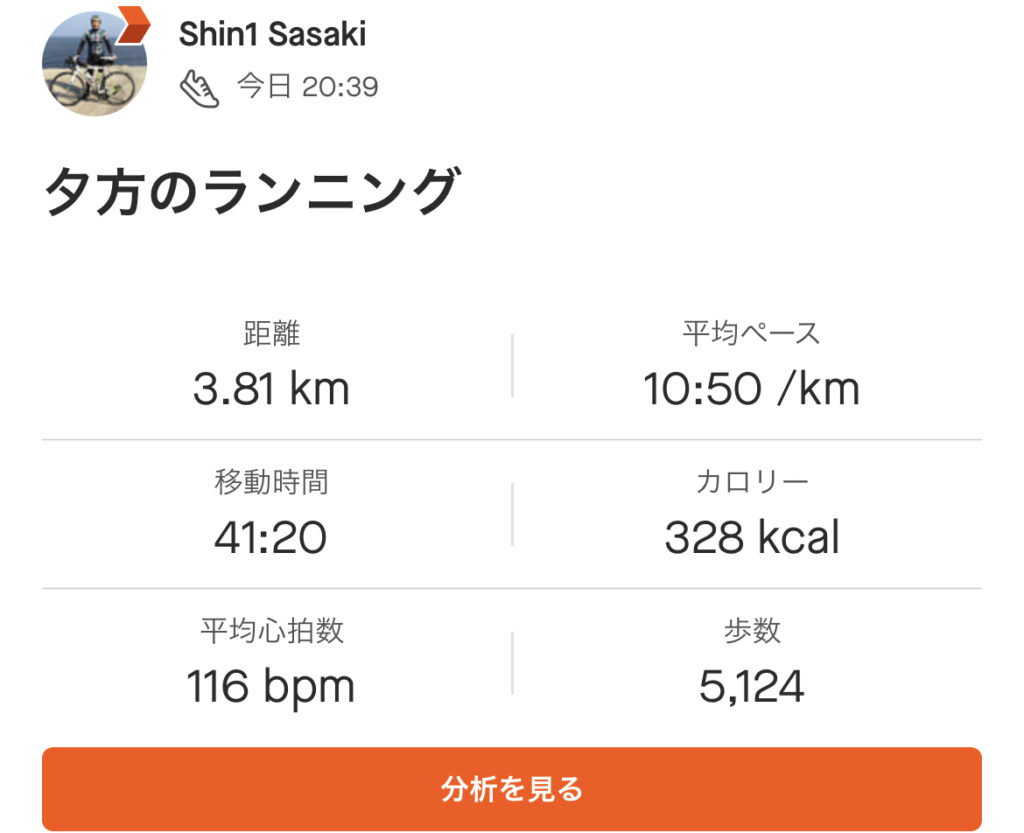Open Shin1 Sasaki's profile picture
1024x833 pixels.
click(94, 62)
